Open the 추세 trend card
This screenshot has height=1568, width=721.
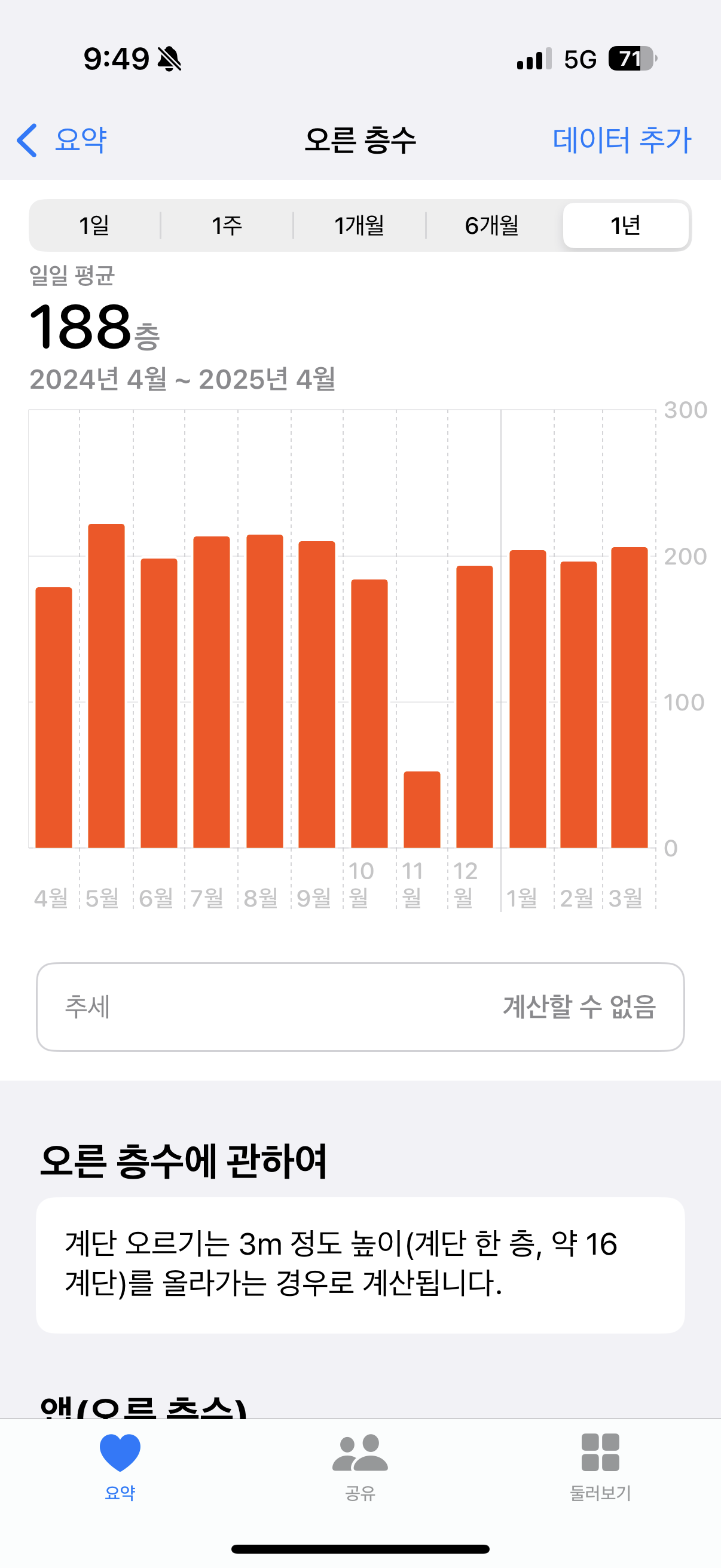(x=360, y=1007)
